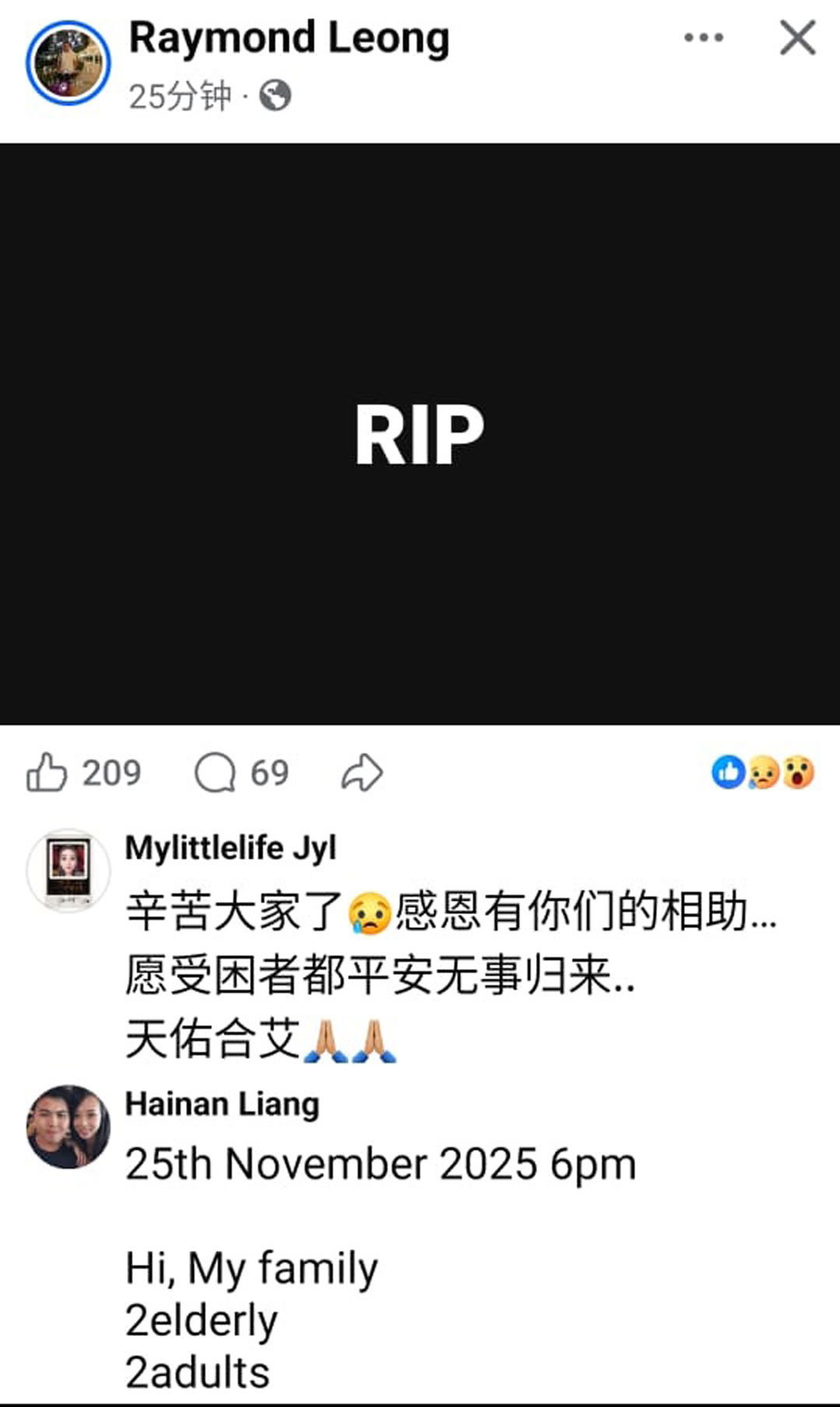The height and width of the screenshot is (1407, 840).
Task: Close the post view
Action: (797, 37)
